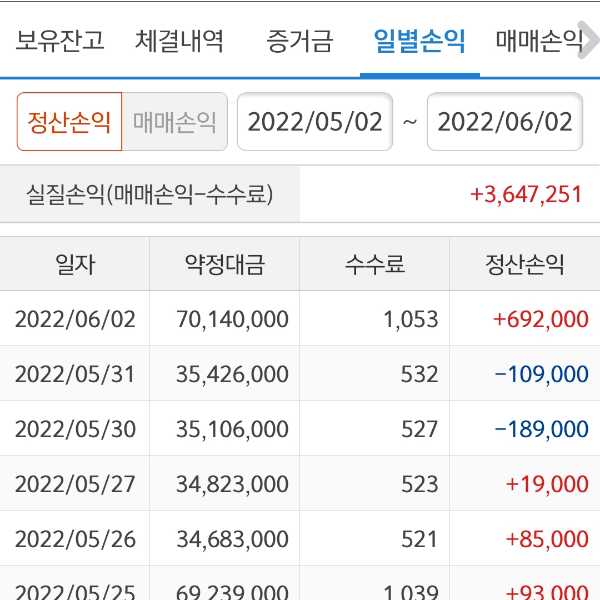
Task: Select the 일별손익 tab
Action: point(419,42)
